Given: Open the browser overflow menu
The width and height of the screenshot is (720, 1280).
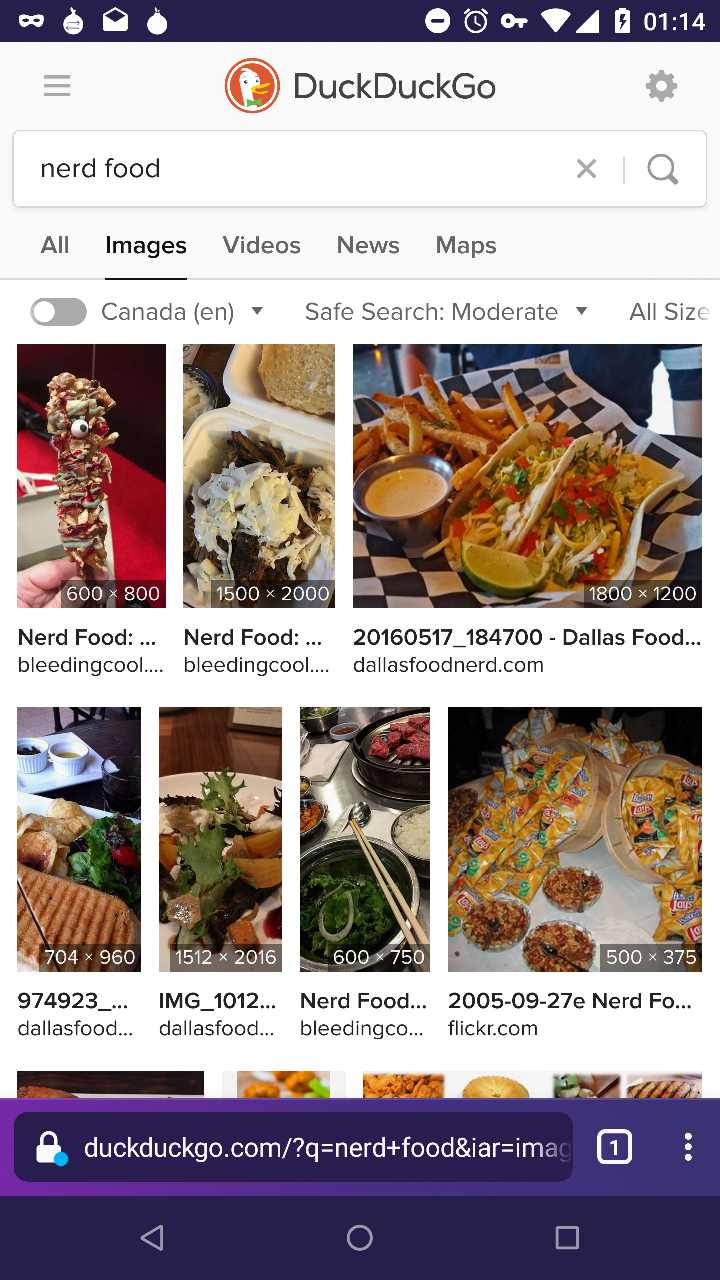Looking at the screenshot, I should (x=688, y=1147).
